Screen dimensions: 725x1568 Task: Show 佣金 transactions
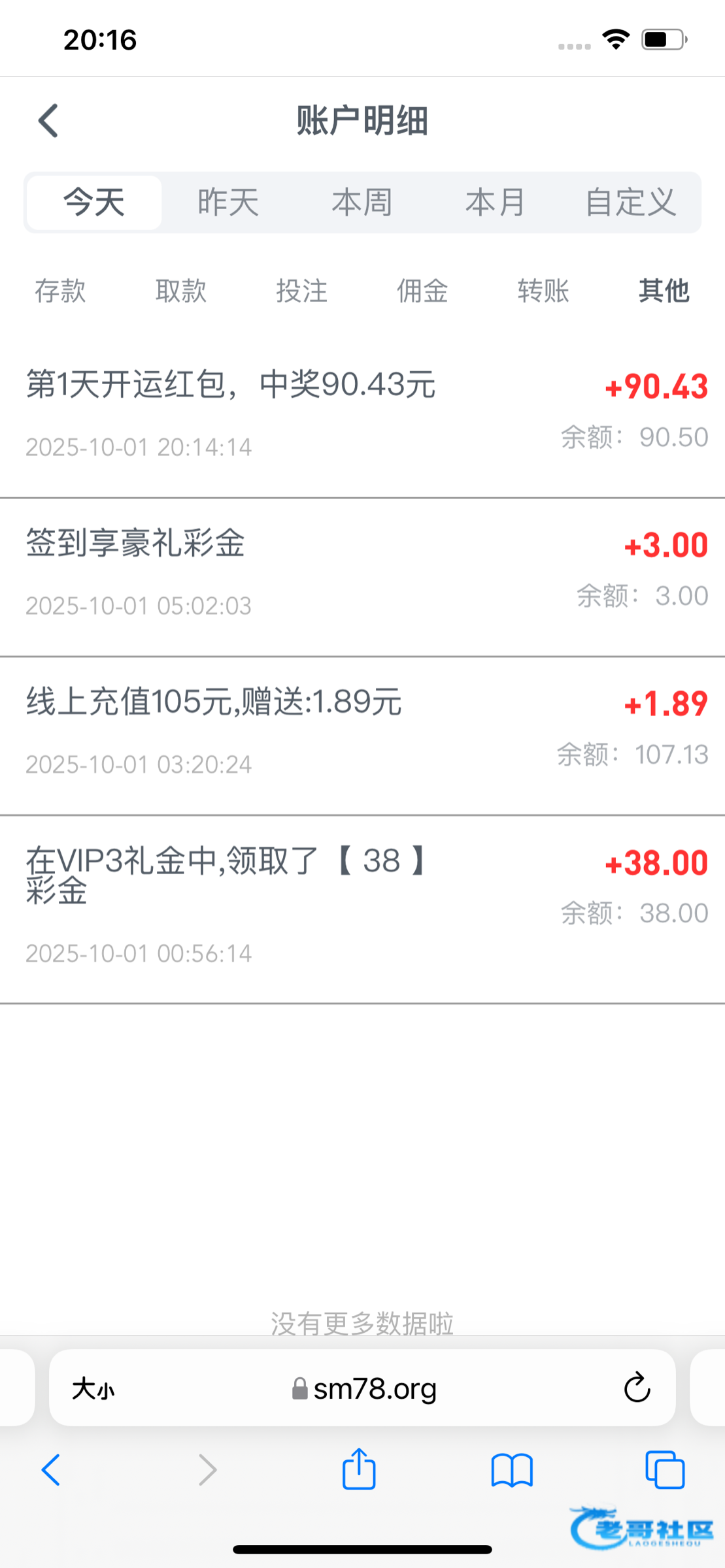[422, 291]
